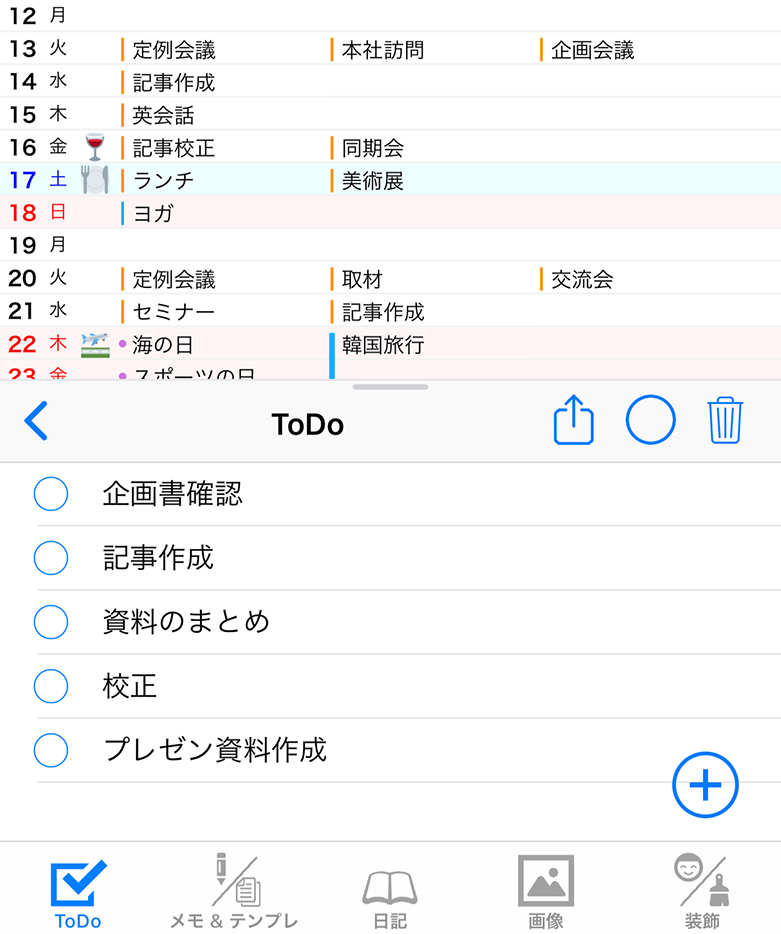Check the circle beside 資料のまとめ
This screenshot has width=781, height=934.
pos(51,622)
